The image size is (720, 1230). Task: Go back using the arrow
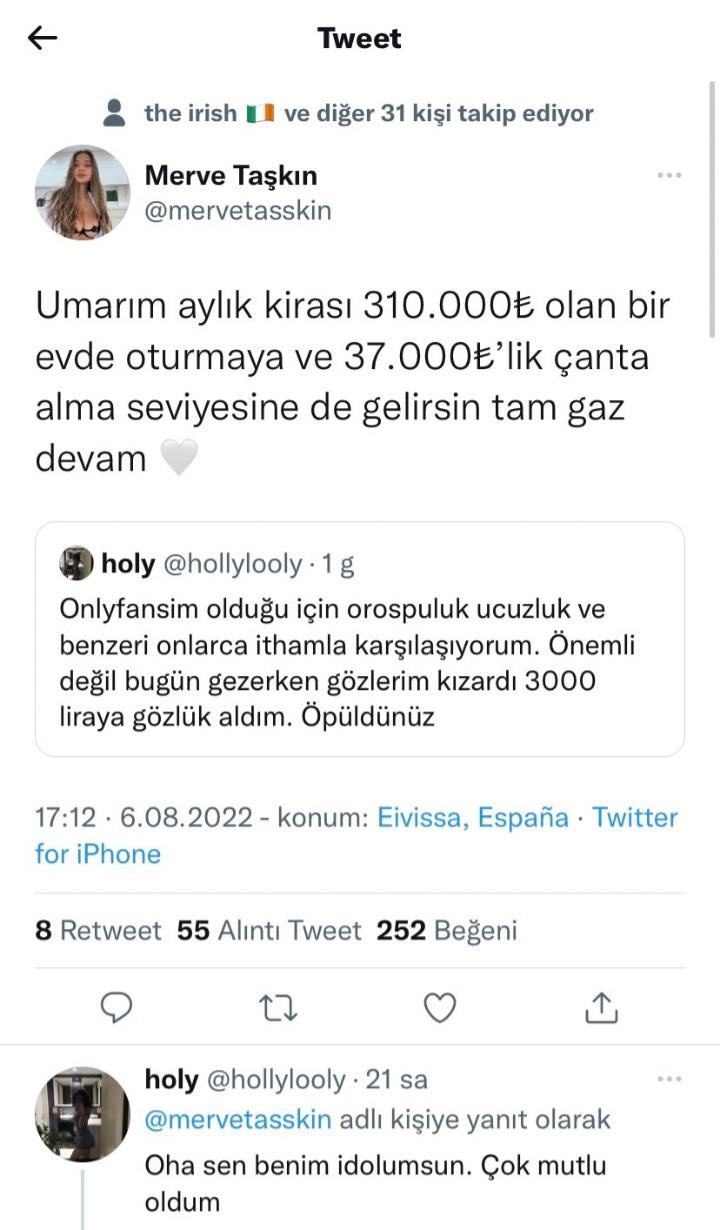(x=43, y=38)
